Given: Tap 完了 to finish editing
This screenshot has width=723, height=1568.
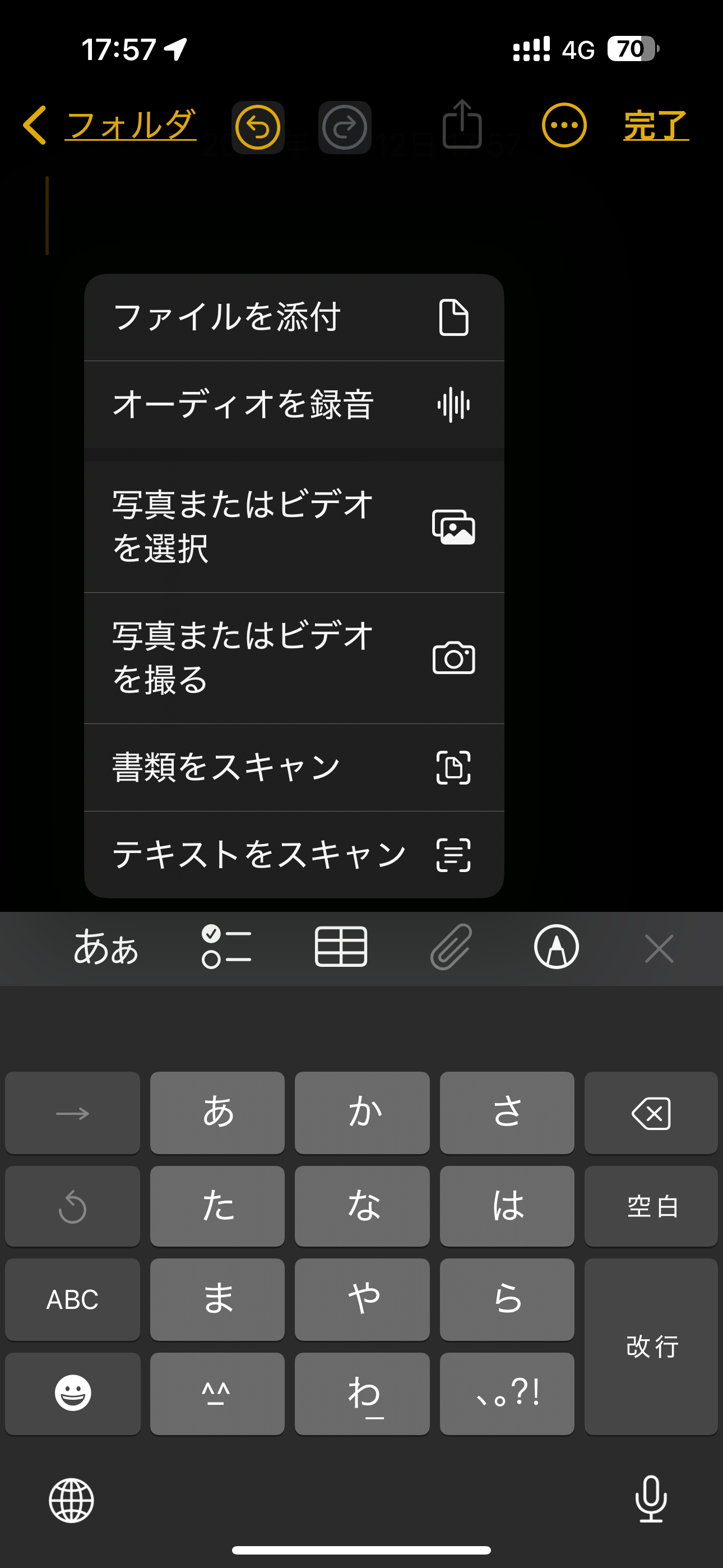Looking at the screenshot, I should [x=655, y=126].
